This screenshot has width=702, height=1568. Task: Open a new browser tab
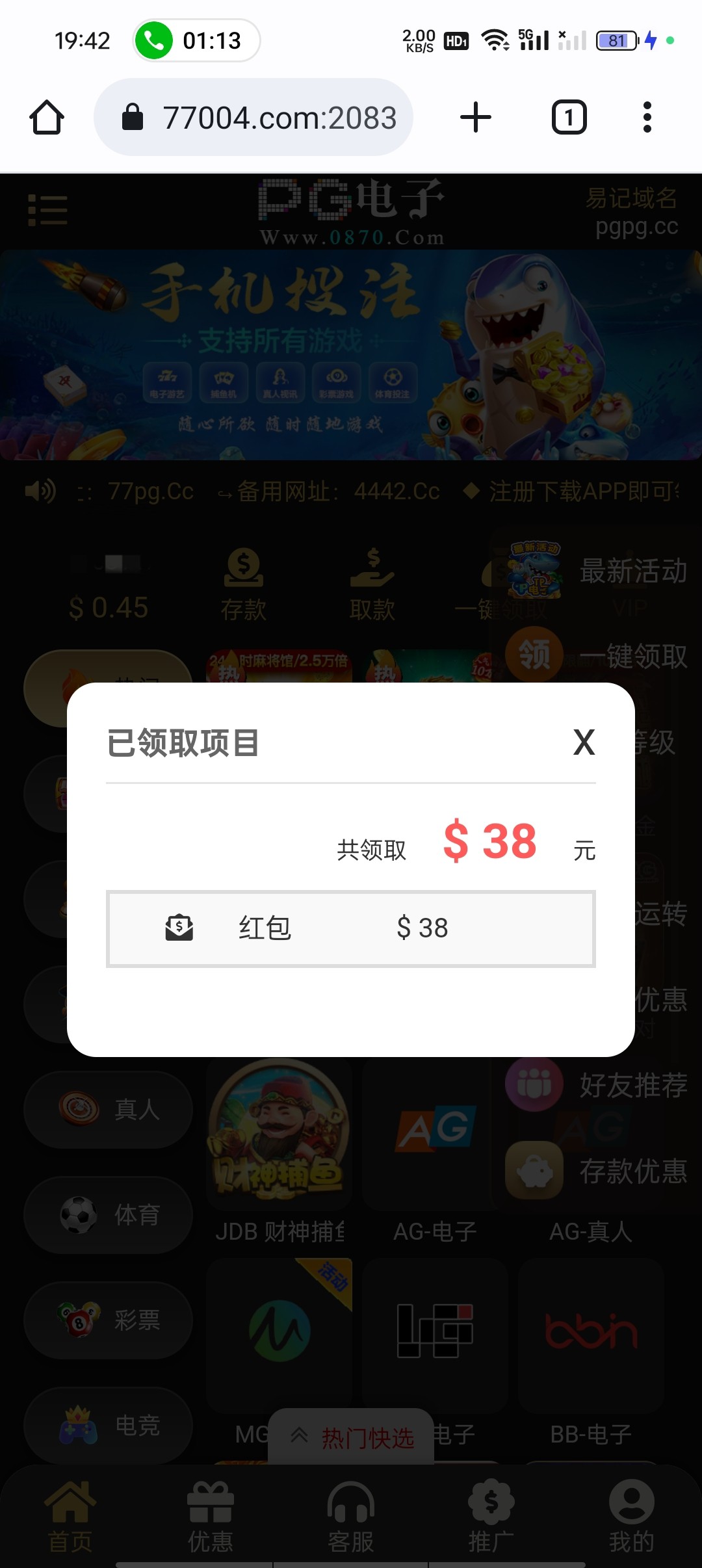pyautogui.click(x=475, y=118)
